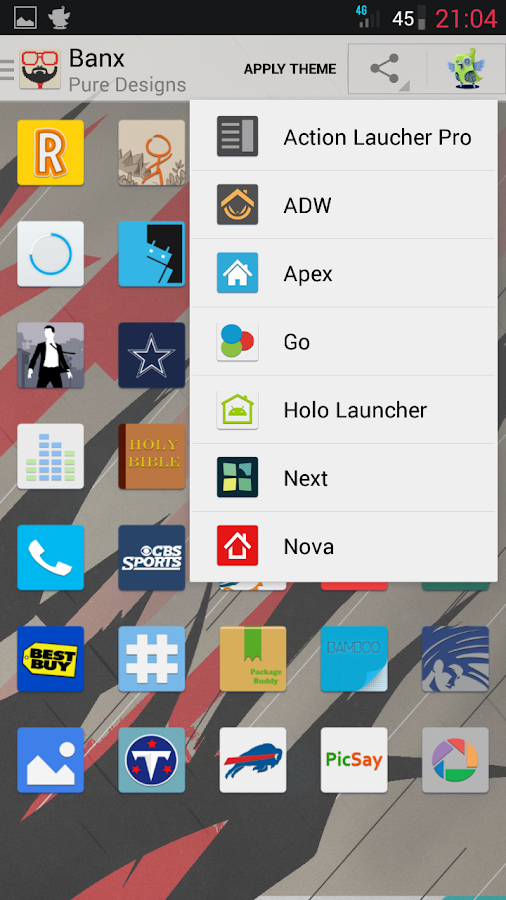Tap the share icon in the toolbar
506x900 pixels.
387,69
